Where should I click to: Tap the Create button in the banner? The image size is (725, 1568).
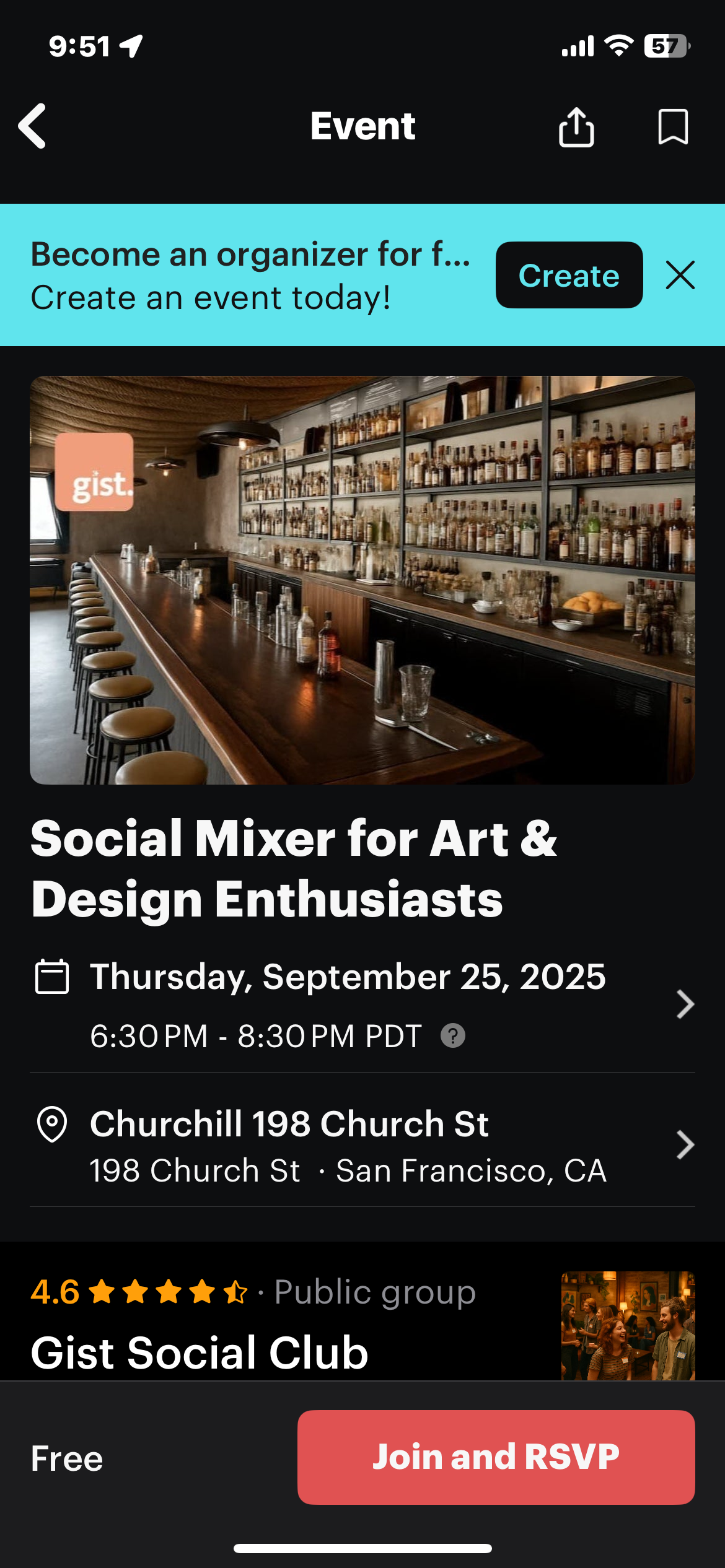568,276
